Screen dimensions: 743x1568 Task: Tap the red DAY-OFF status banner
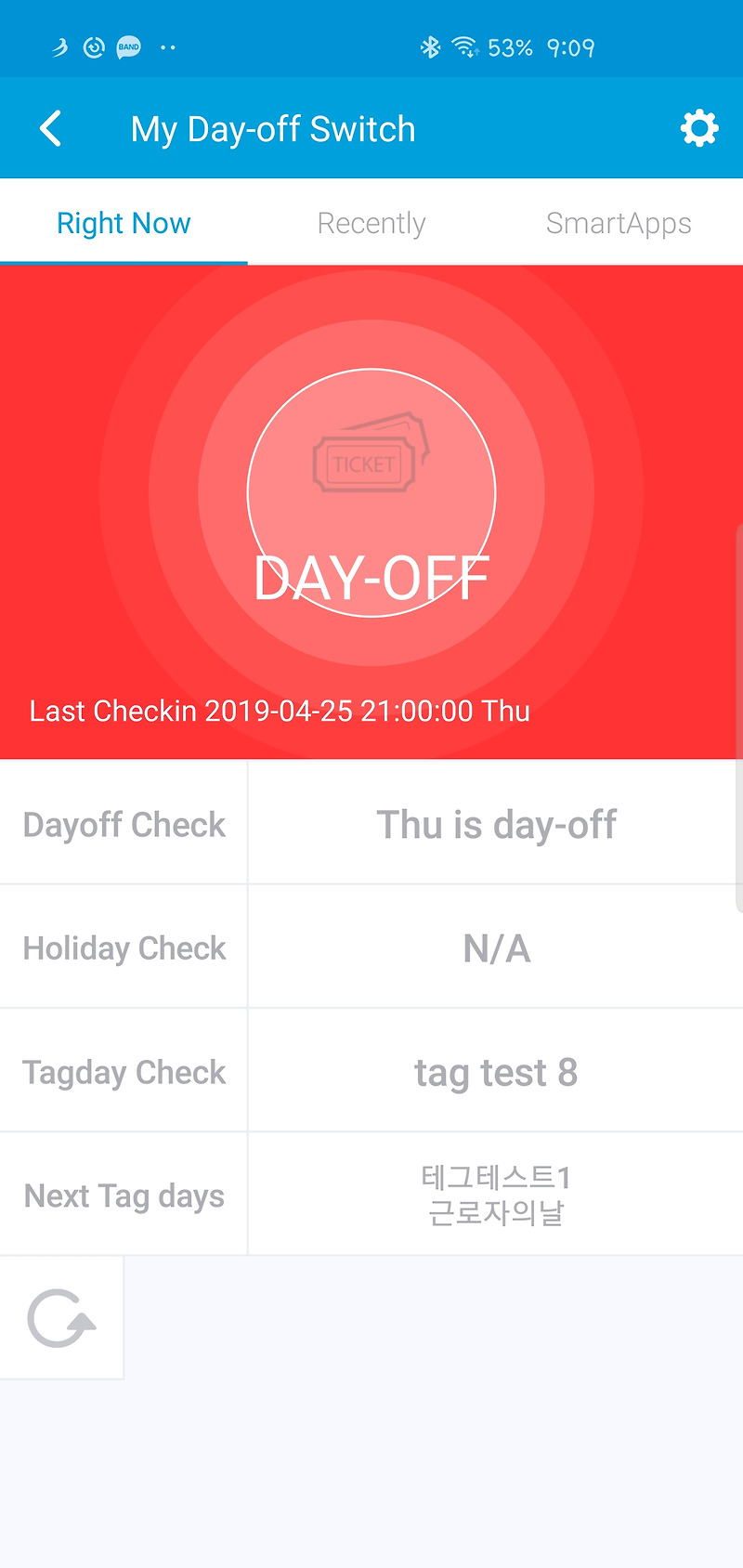(x=371, y=511)
